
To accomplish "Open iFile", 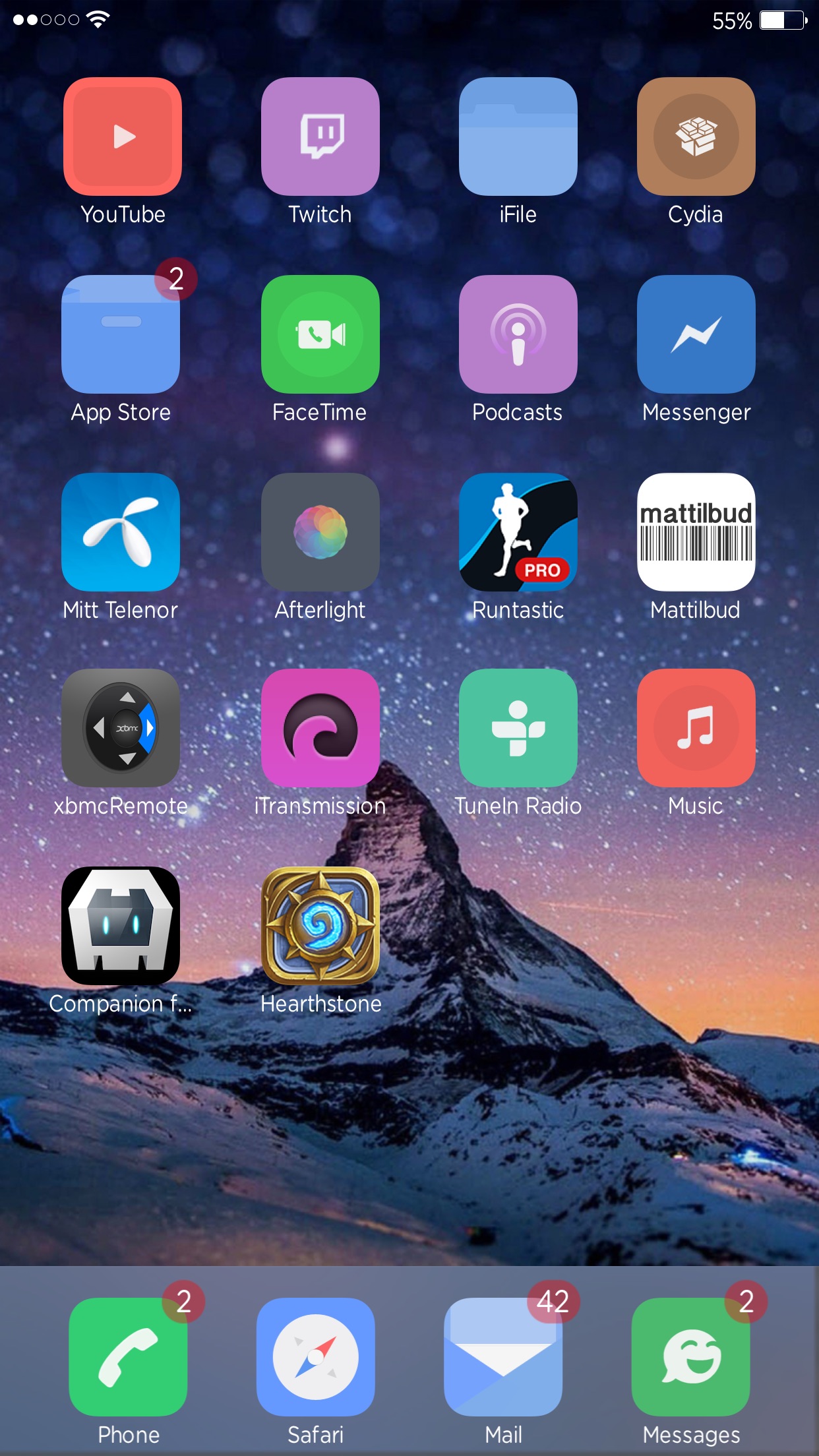I will point(518,136).
